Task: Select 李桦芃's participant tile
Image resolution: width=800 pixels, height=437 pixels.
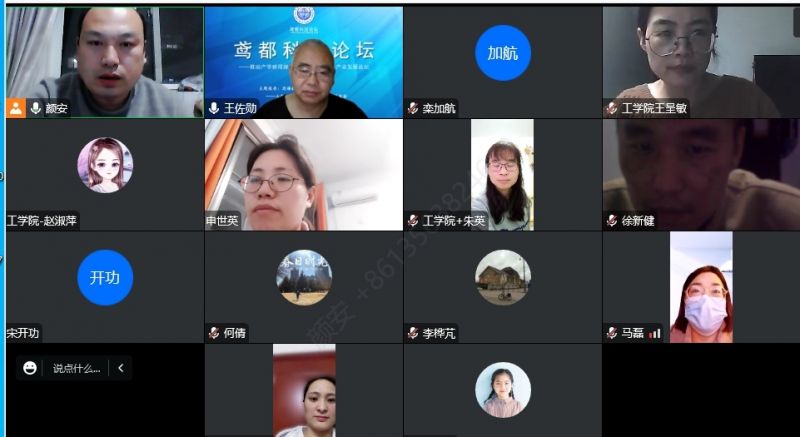Action: (502, 286)
